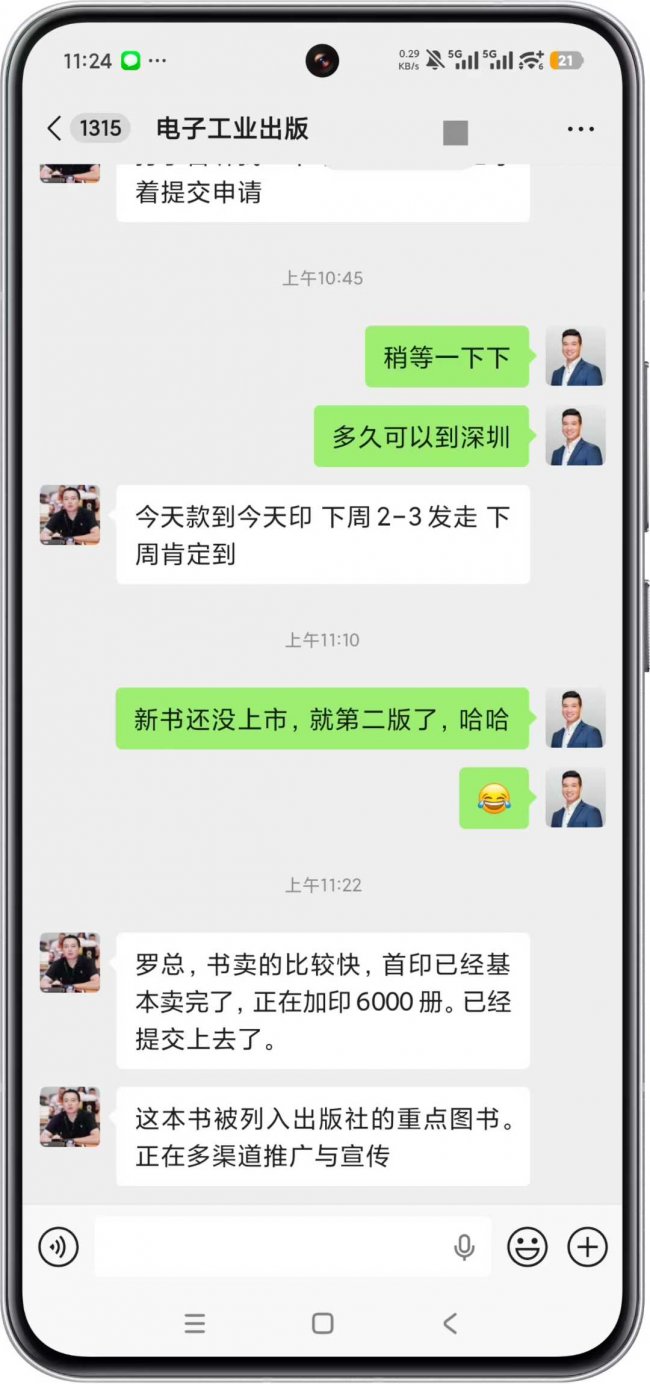
Task: Open the system recent apps button
Action: 195,1323
